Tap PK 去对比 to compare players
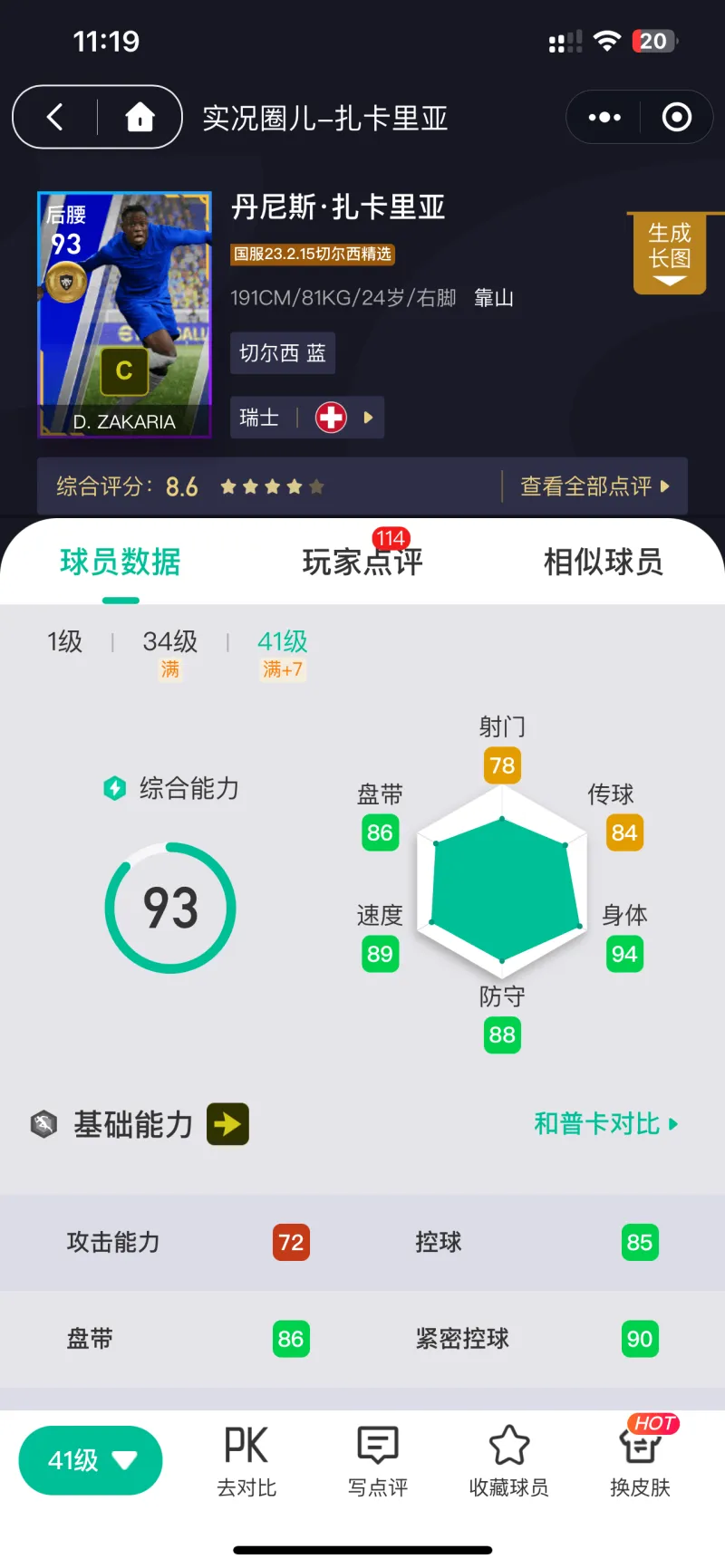725x1568 pixels. (x=246, y=1460)
